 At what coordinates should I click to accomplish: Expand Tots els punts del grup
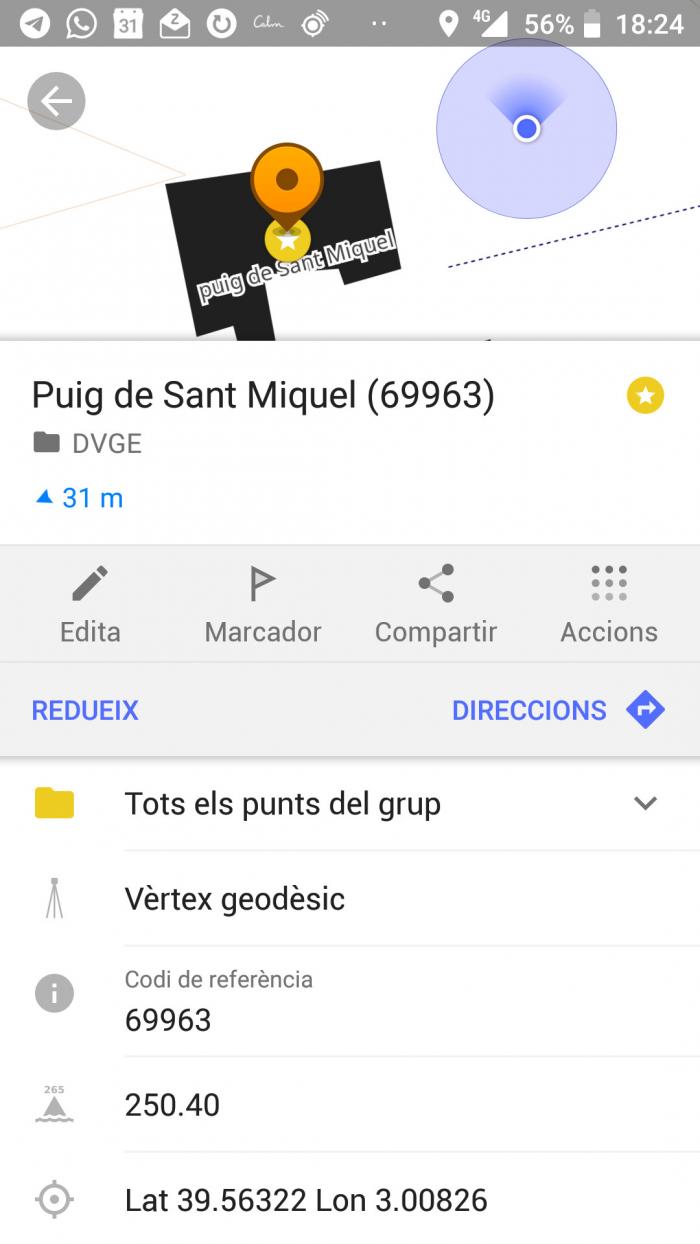pos(350,804)
